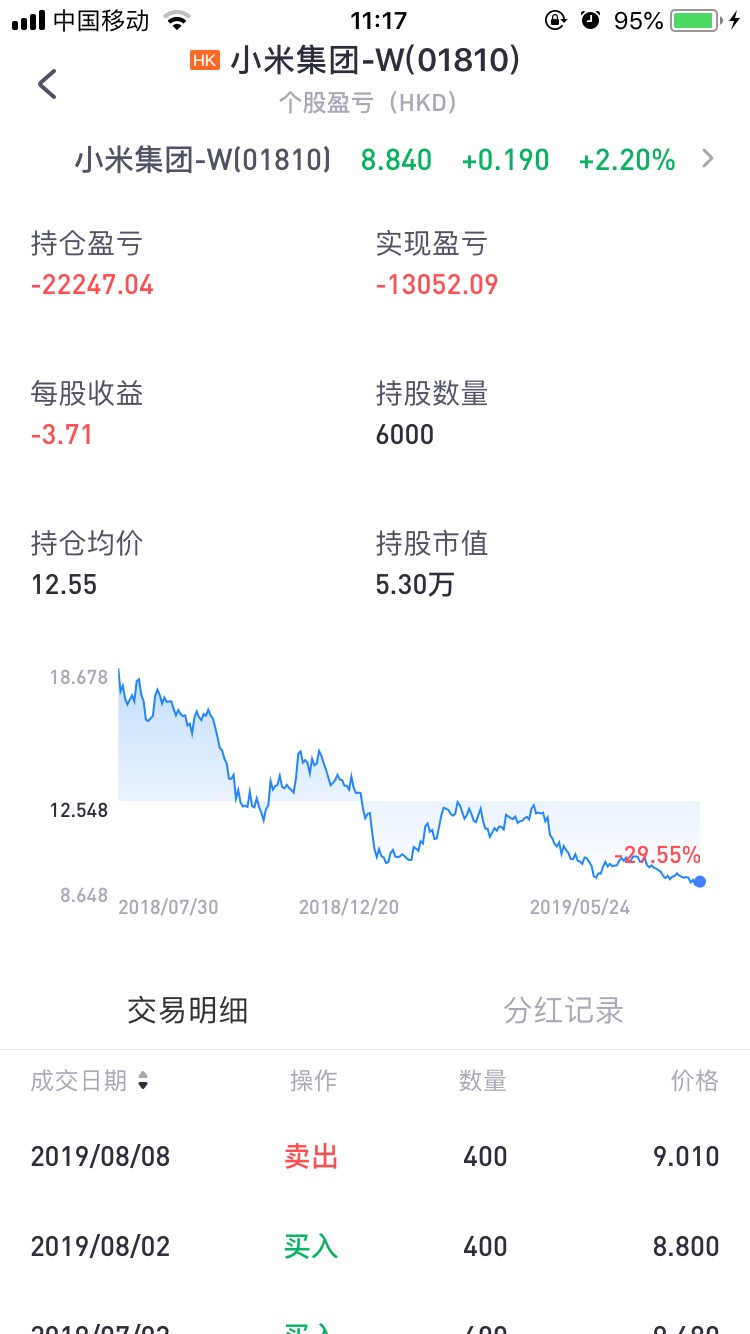Switch to the 分红记录 tab
The width and height of the screenshot is (750, 1334).
click(563, 1010)
